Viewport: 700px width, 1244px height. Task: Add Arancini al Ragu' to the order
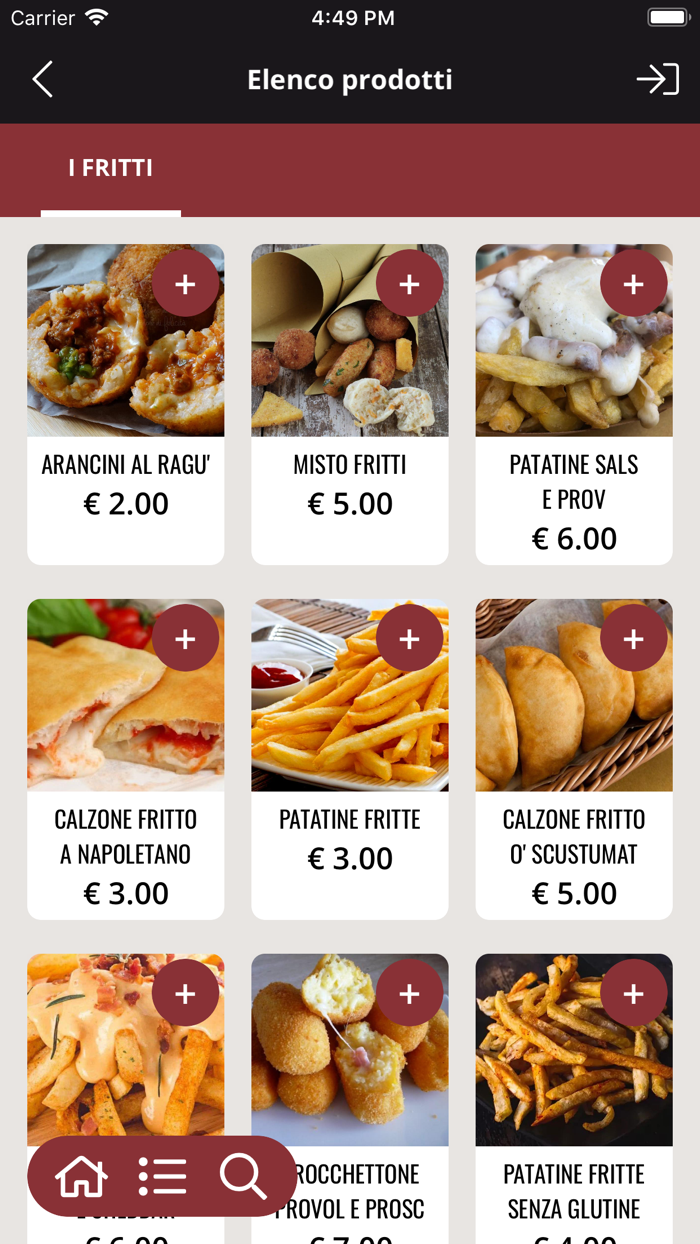(185, 284)
